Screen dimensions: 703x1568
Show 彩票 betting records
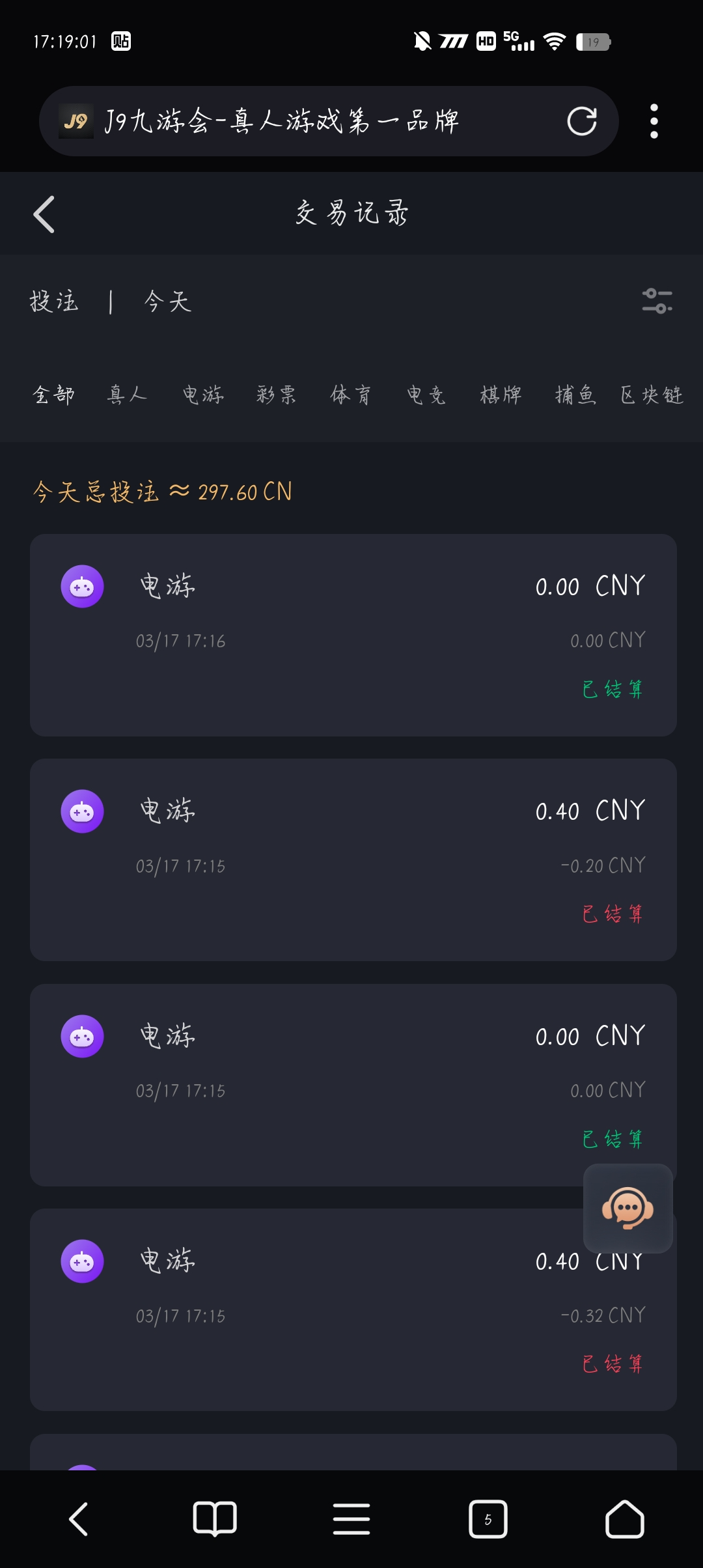point(277,395)
